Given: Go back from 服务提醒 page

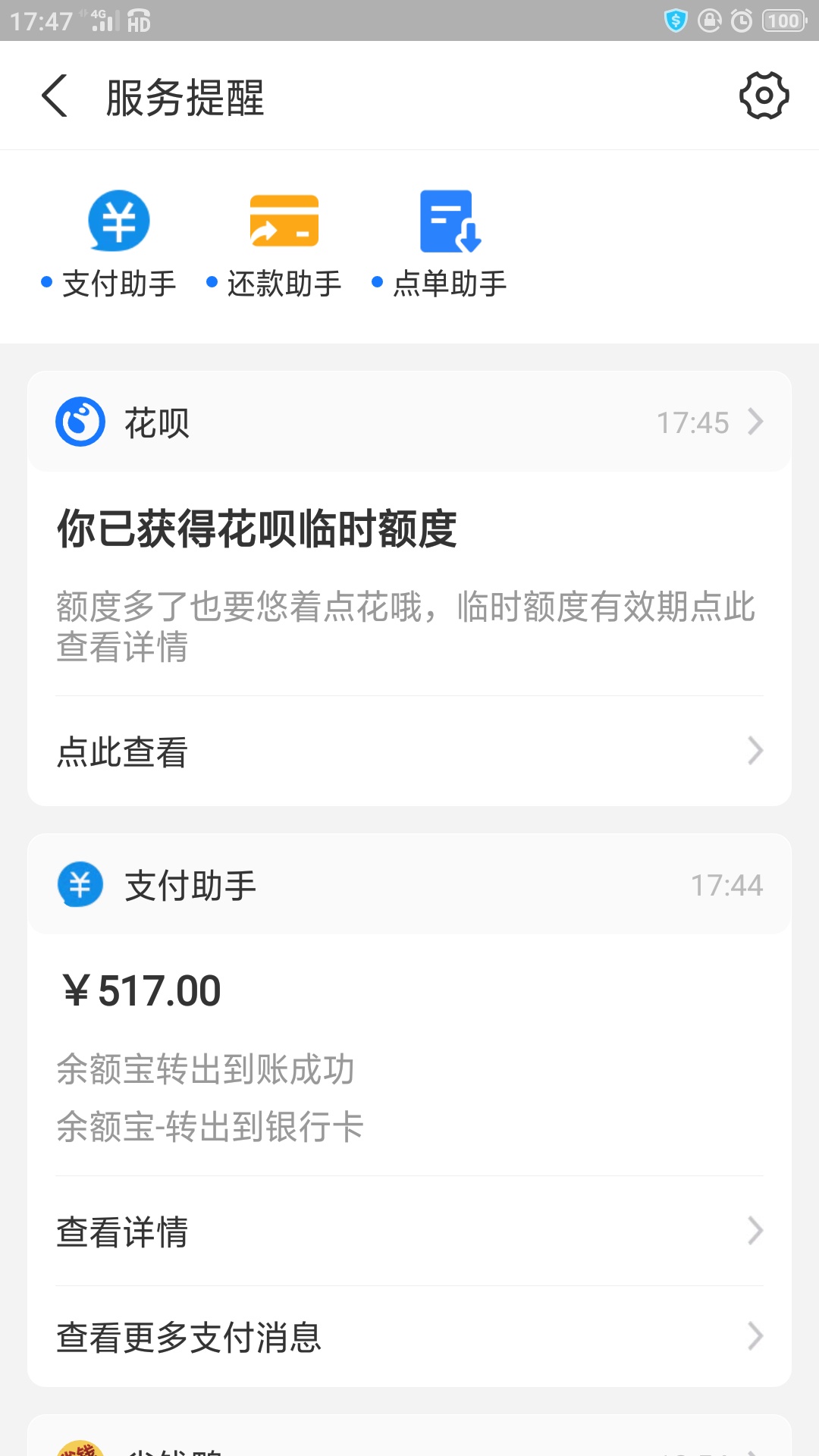Looking at the screenshot, I should point(55,96).
